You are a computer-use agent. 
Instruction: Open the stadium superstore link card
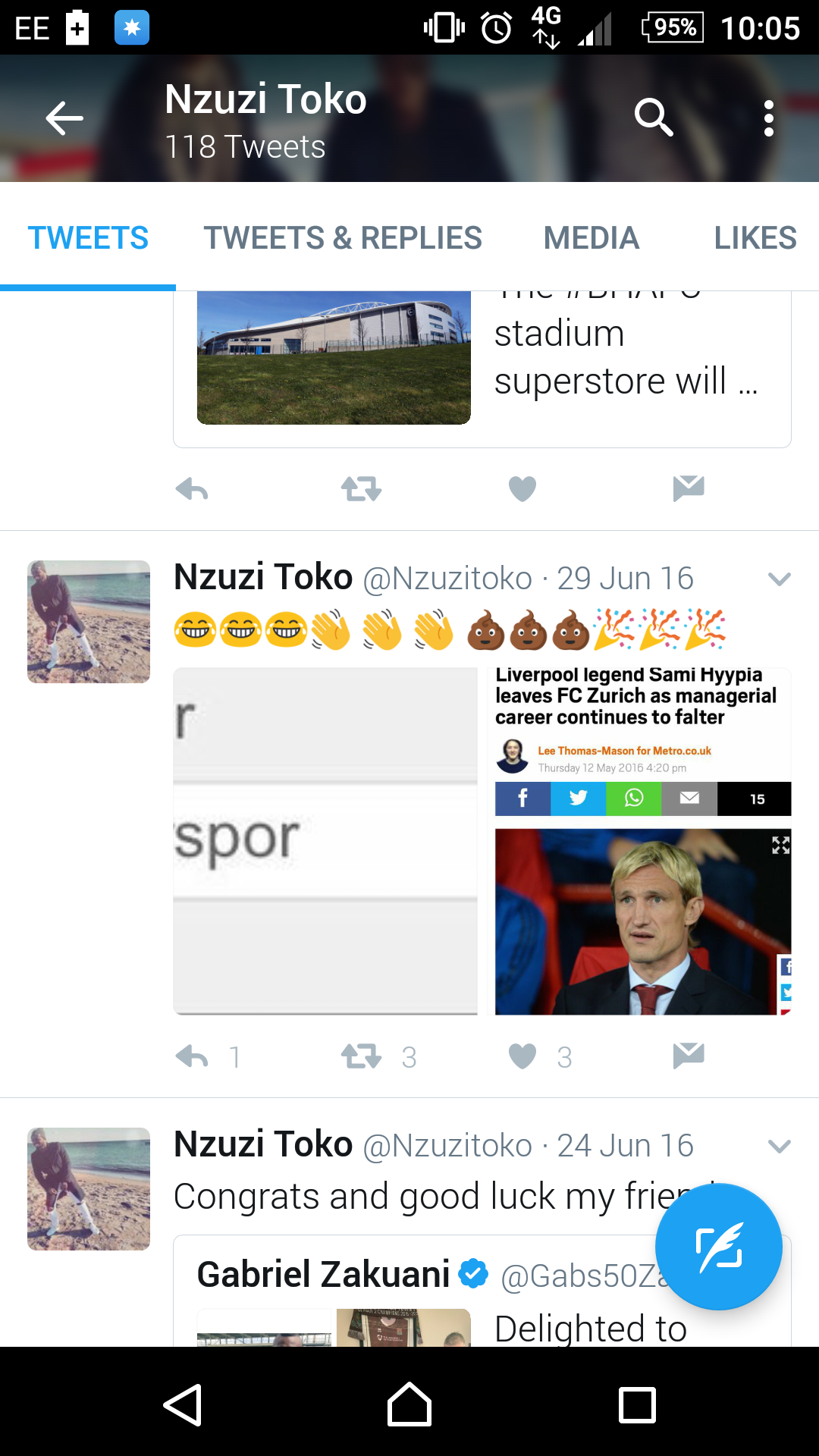pos(482,369)
